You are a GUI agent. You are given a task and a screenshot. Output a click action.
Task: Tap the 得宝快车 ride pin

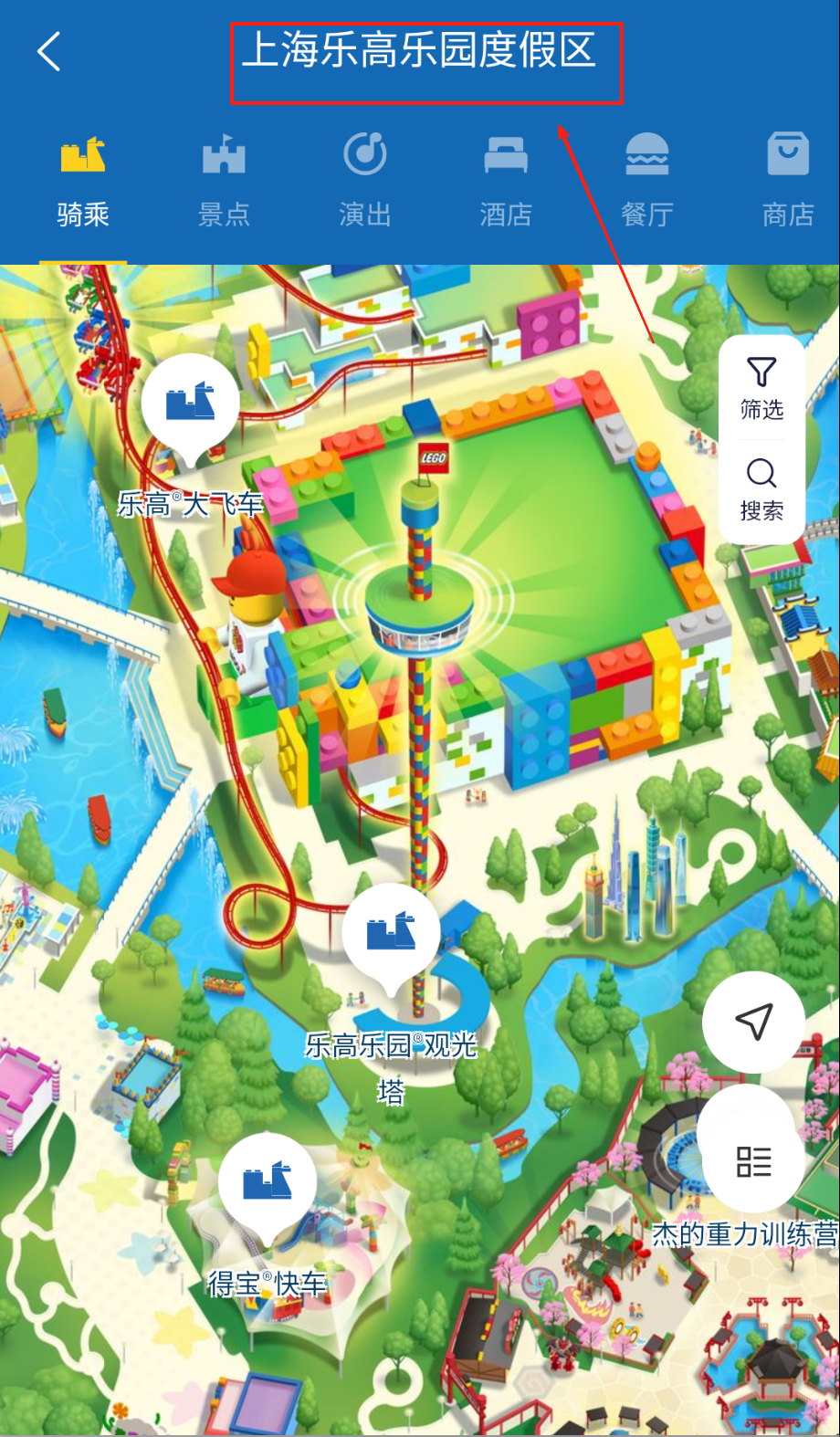[268, 1184]
